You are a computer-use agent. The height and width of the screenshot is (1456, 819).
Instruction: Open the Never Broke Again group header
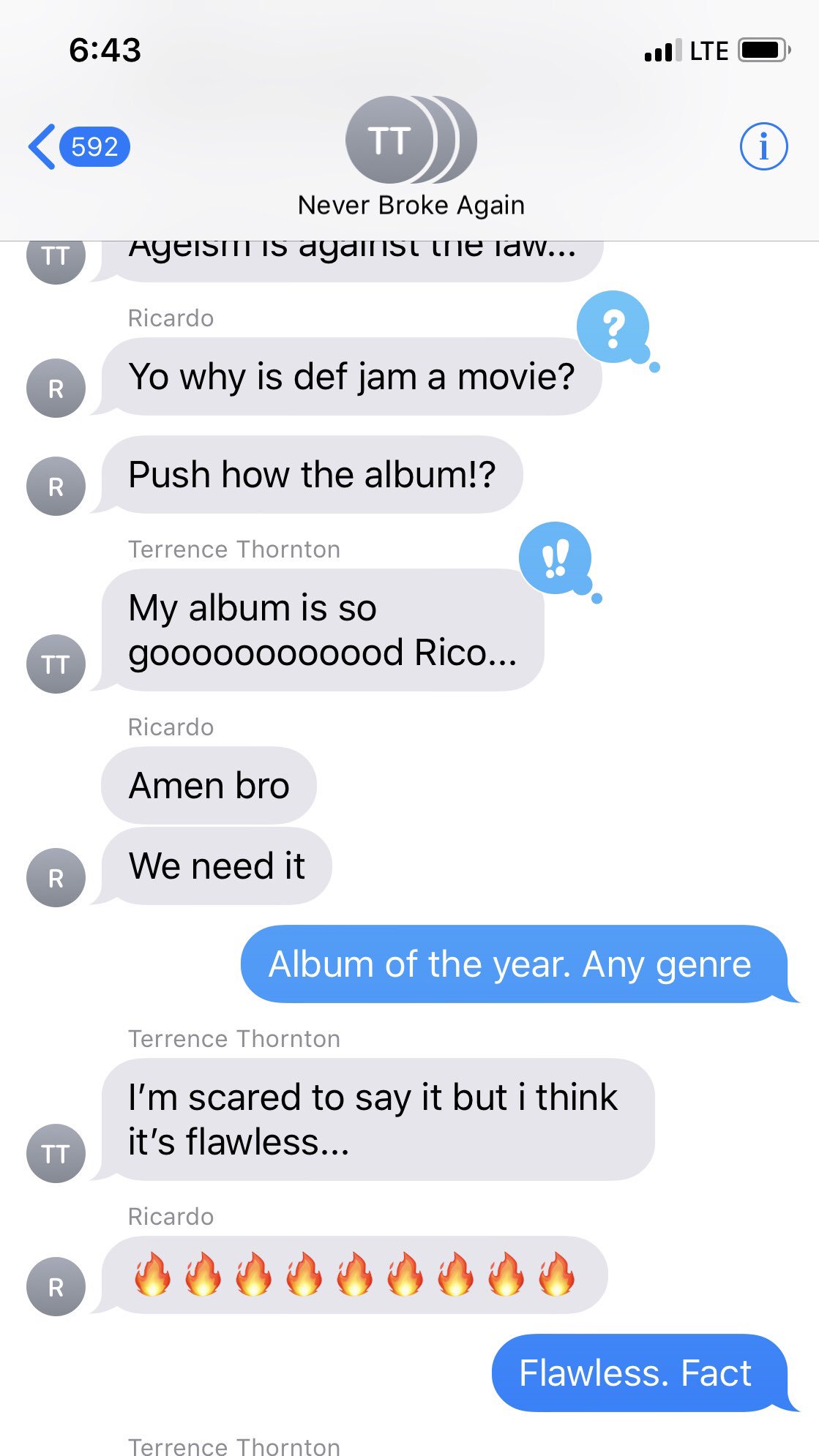(411, 157)
